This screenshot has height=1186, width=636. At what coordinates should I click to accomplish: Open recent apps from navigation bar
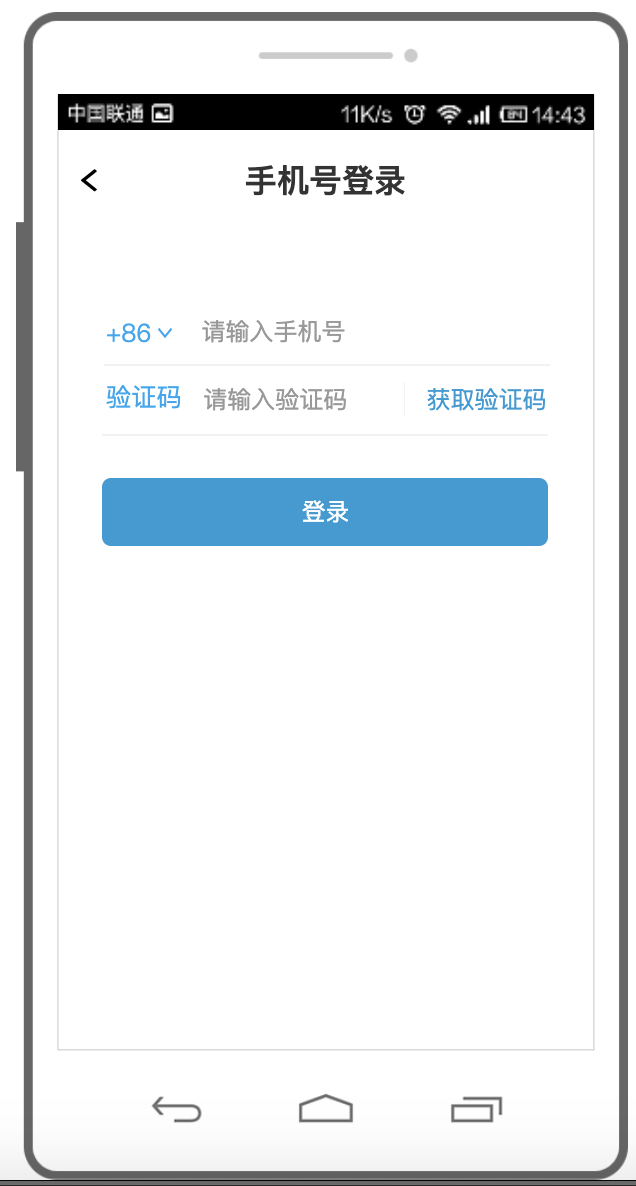[x=476, y=1108]
